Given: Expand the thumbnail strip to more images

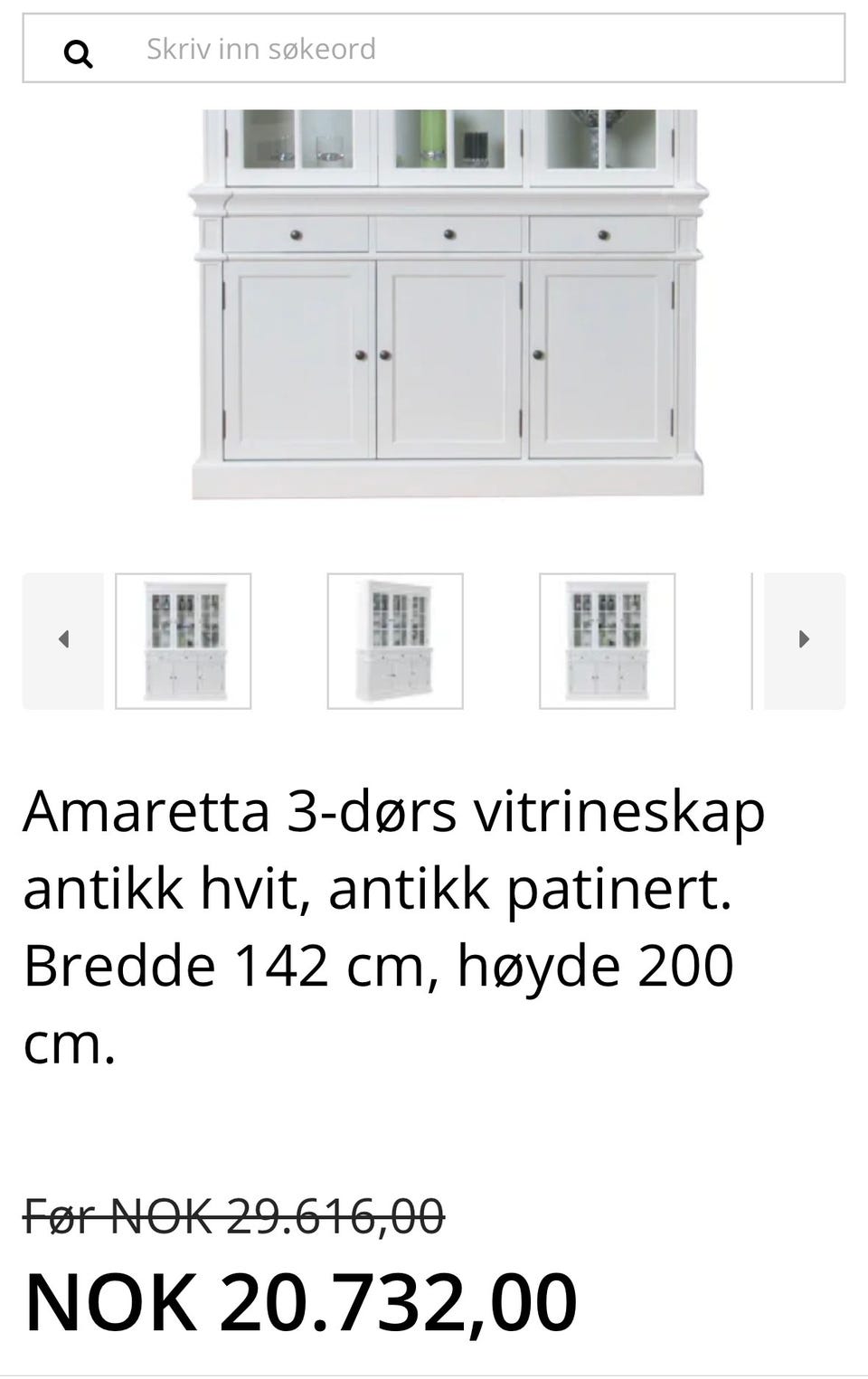Looking at the screenshot, I should pos(805,639).
